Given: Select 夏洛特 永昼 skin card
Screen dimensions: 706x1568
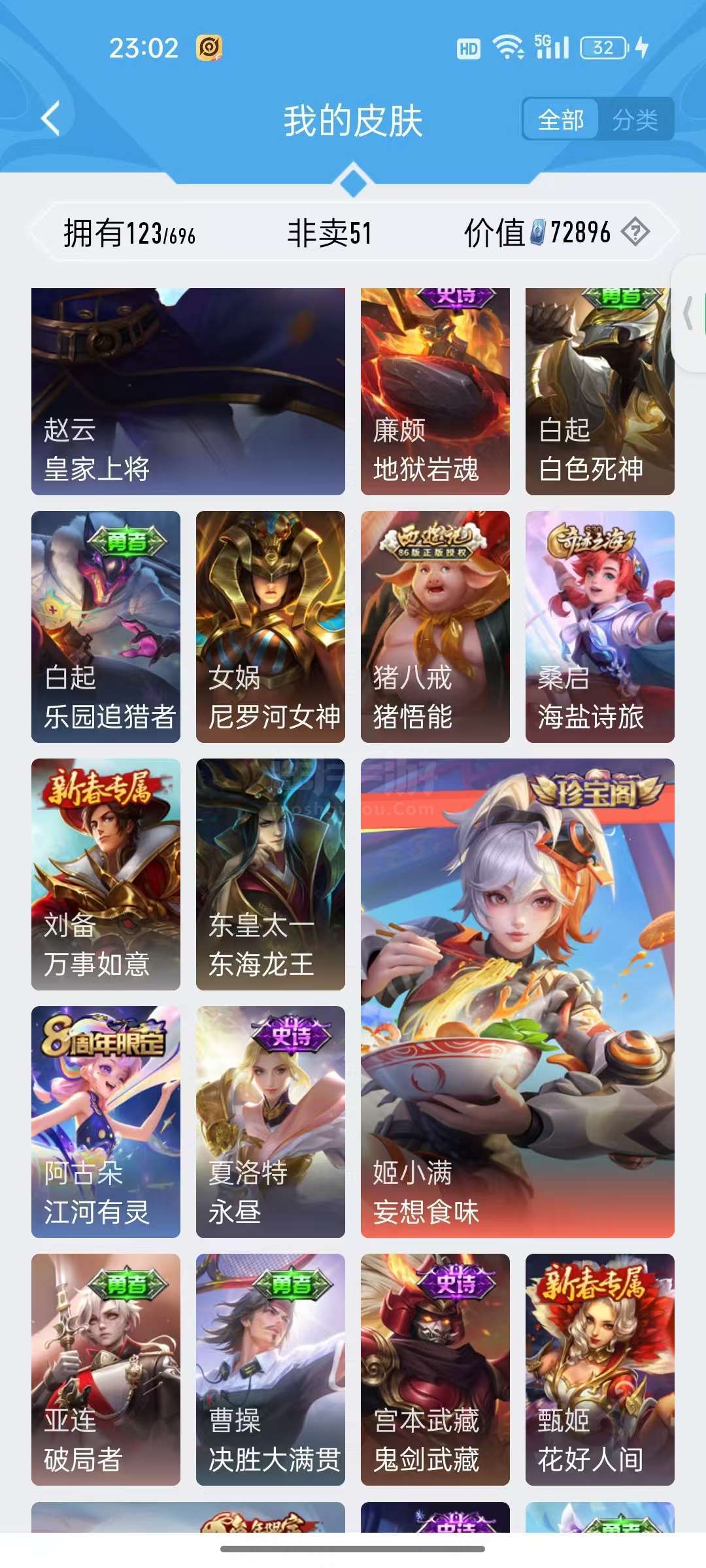Looking at the screenshot, I should pyautogui.click(x=271, y=1122).
